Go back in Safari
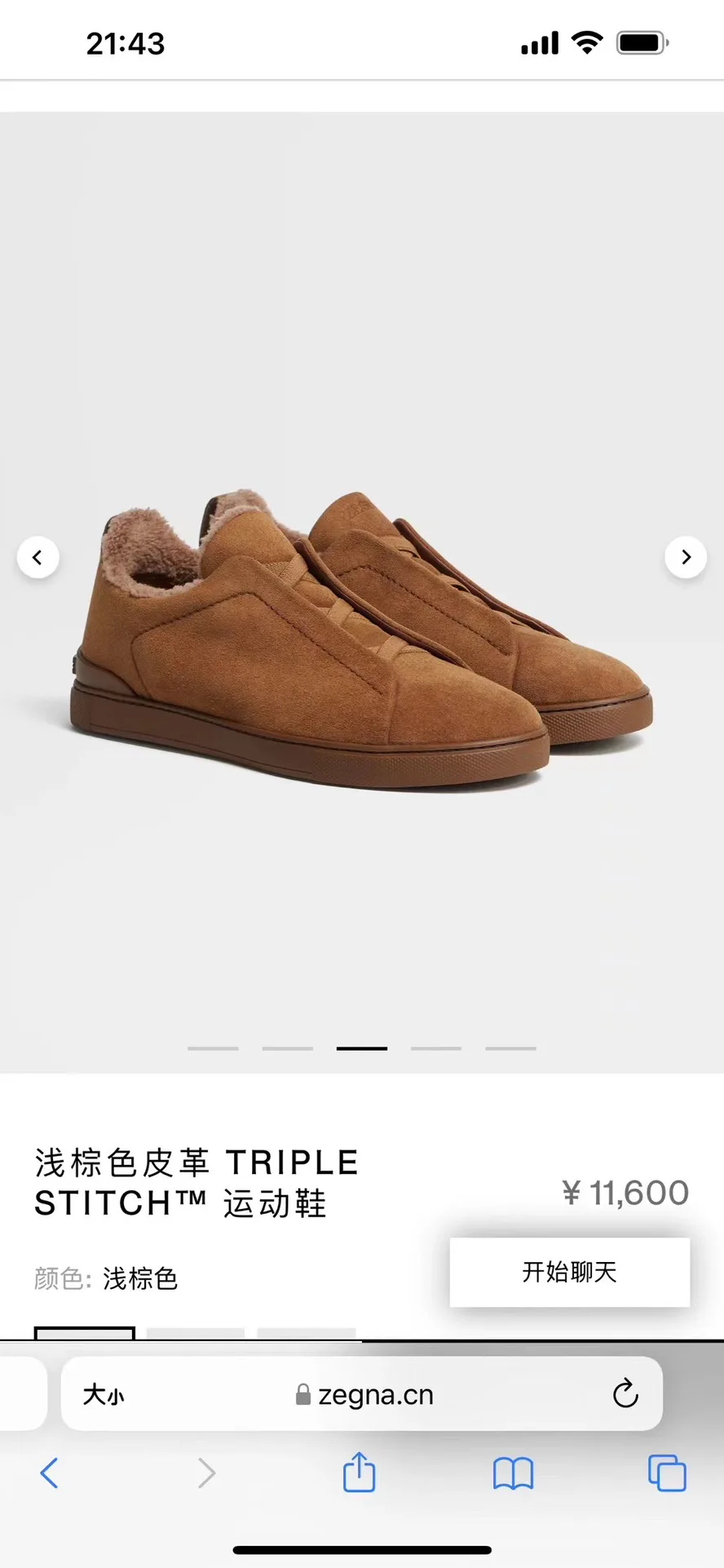This screenshot has width=724, height=1568. (x=50, y=1473)
